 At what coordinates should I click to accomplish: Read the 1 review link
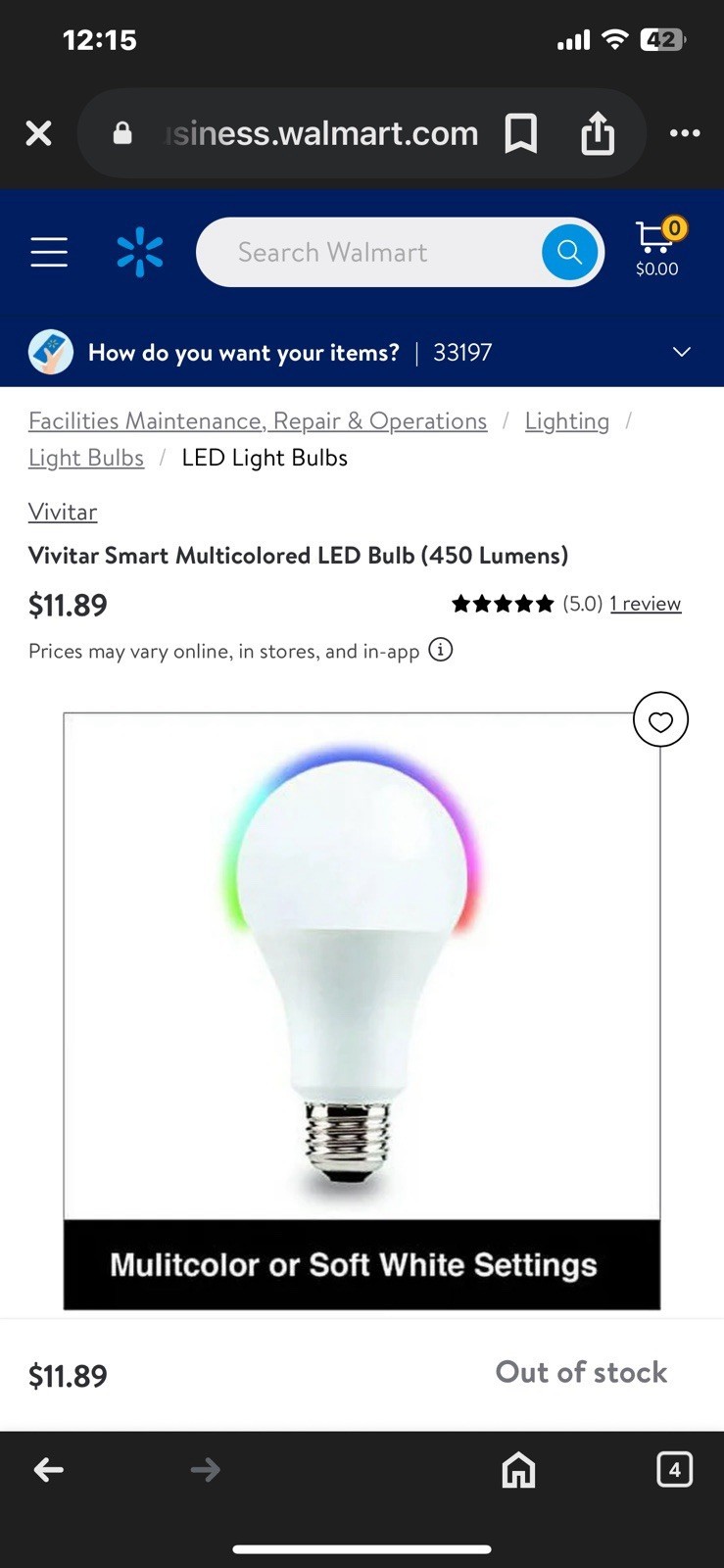(x=646, y=604)
